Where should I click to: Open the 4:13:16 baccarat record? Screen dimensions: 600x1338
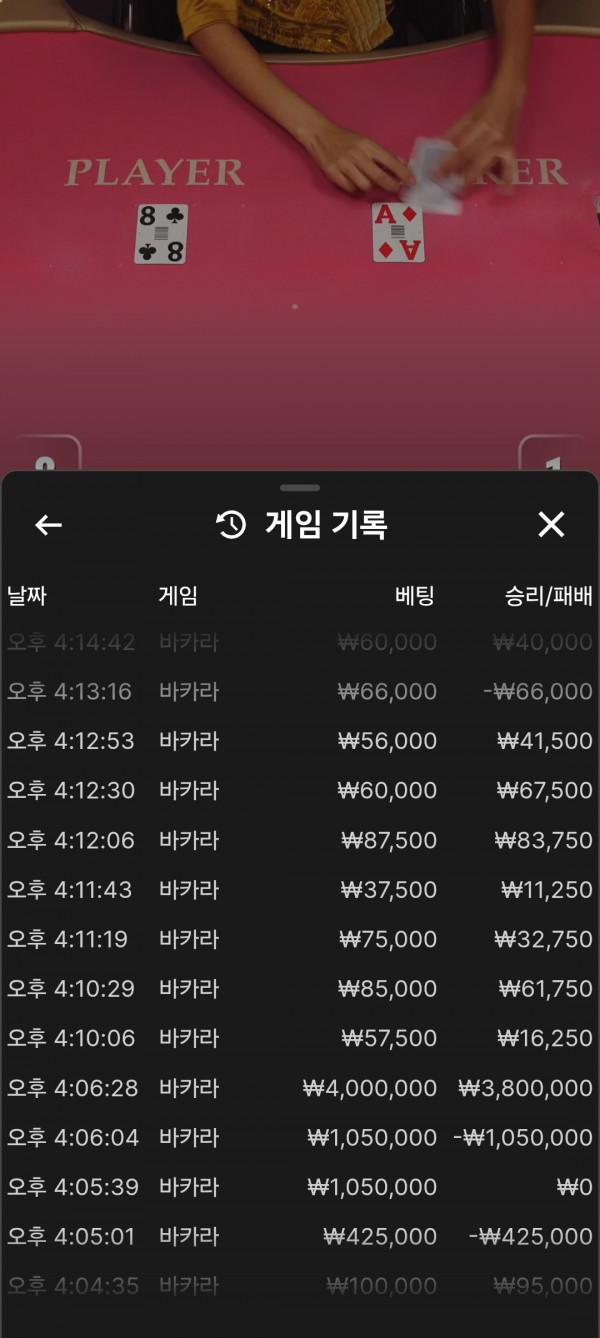coord(300,692)
